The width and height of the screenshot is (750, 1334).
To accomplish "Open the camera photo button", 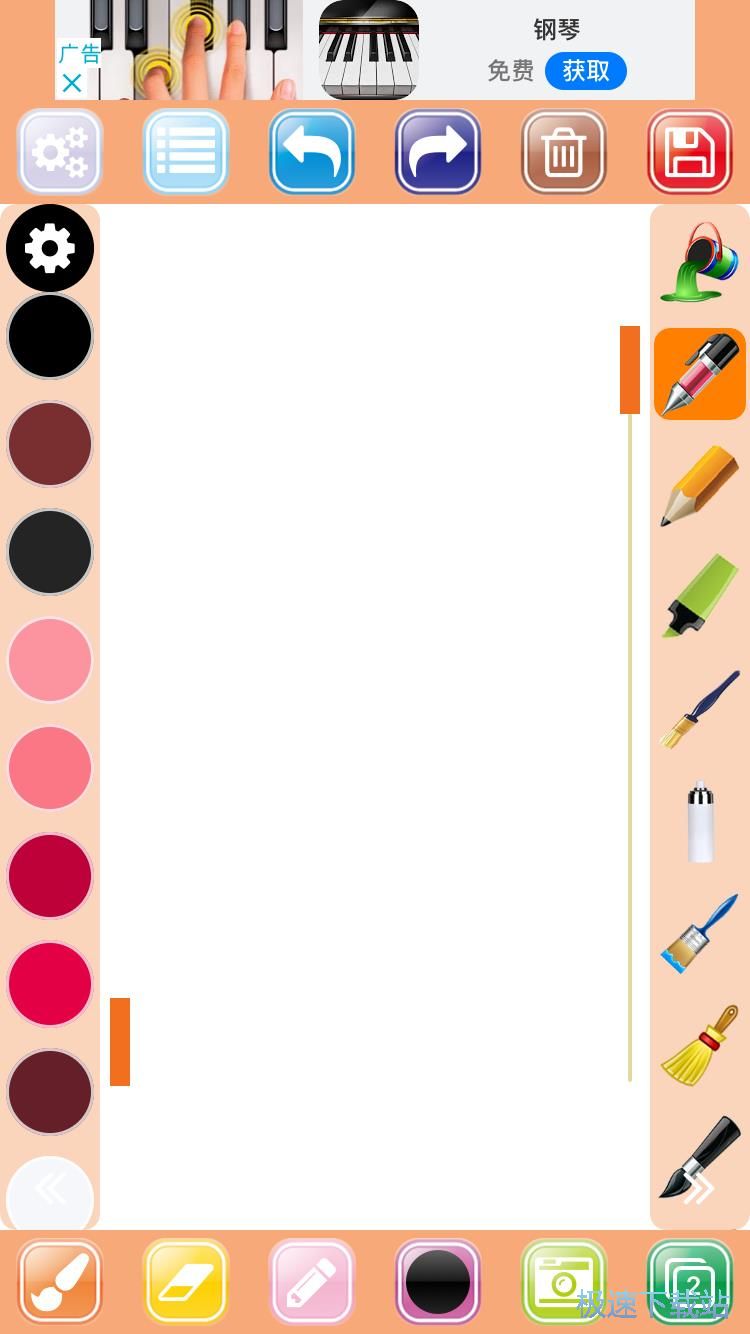I will click(x=564, y=1282).
